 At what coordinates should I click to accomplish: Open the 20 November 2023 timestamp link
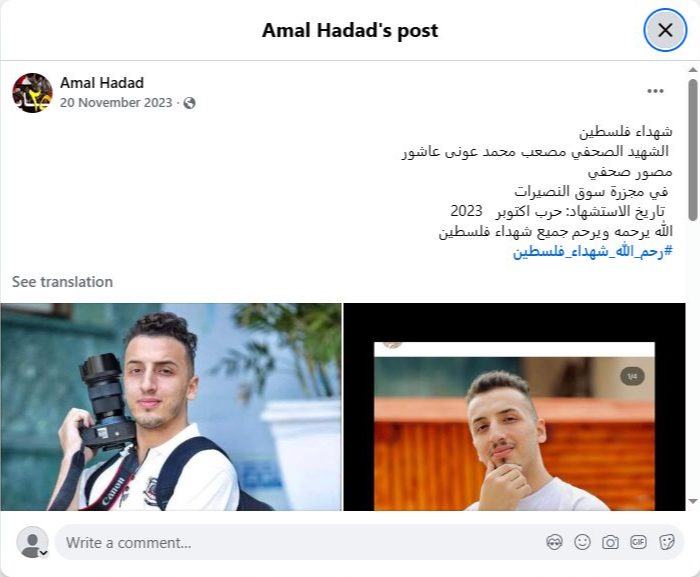pyautogui.click(x=117, y=102)
